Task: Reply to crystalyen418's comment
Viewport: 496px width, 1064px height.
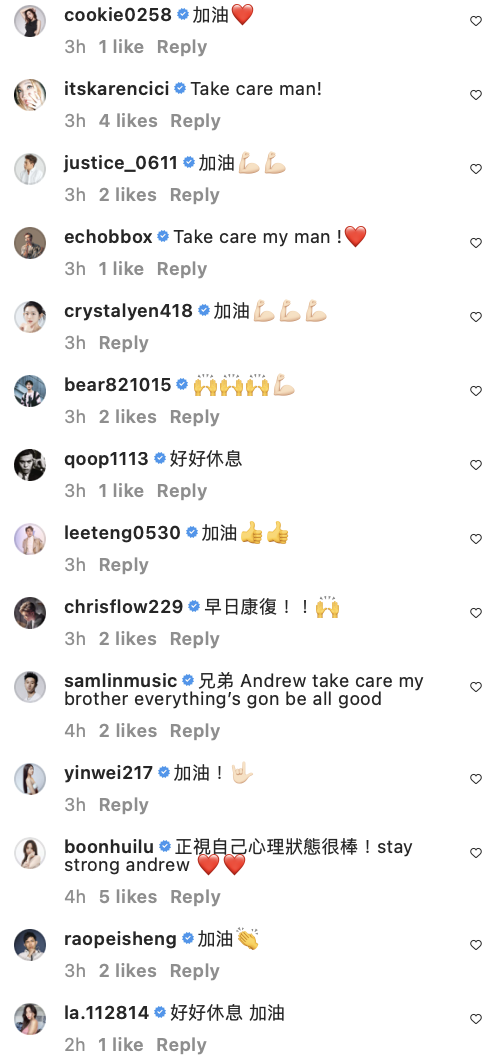Action: click(123, 343)
